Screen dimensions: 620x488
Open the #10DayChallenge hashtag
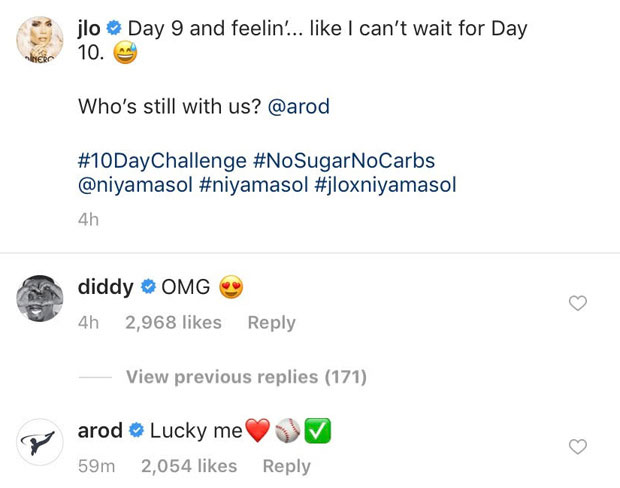tap(161, 160)
